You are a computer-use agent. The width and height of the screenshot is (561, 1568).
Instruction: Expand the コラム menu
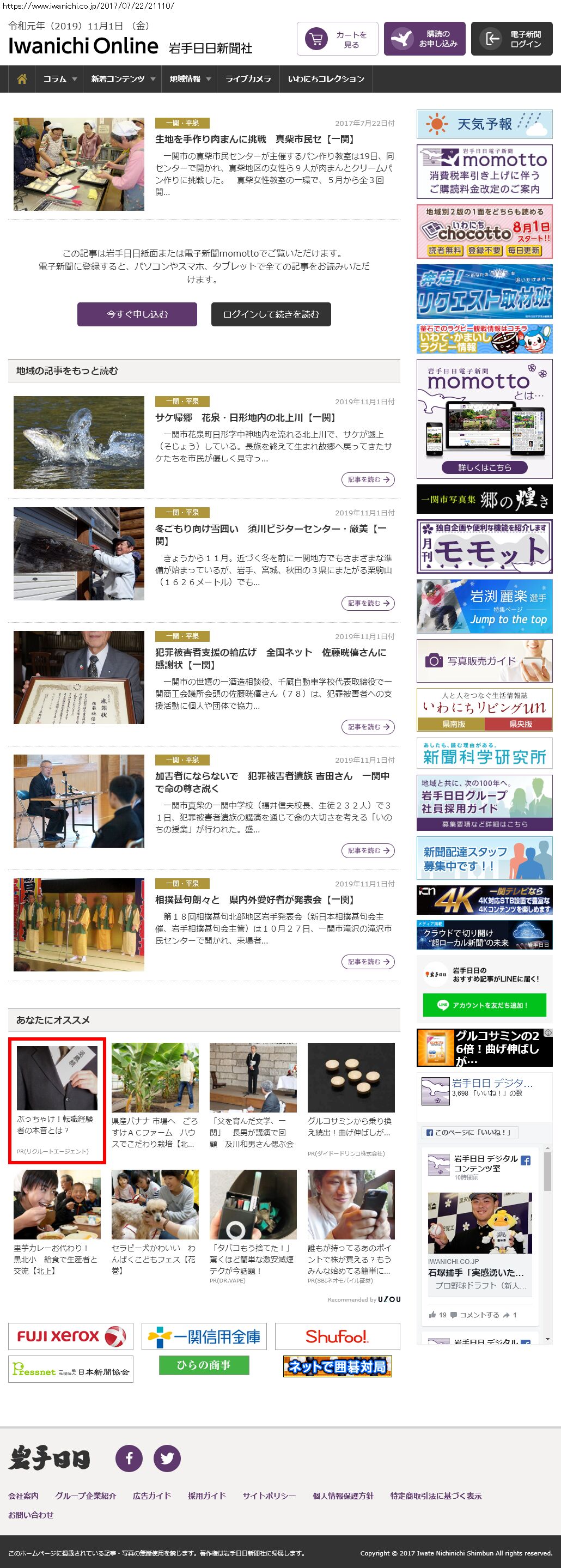point(59,79)
